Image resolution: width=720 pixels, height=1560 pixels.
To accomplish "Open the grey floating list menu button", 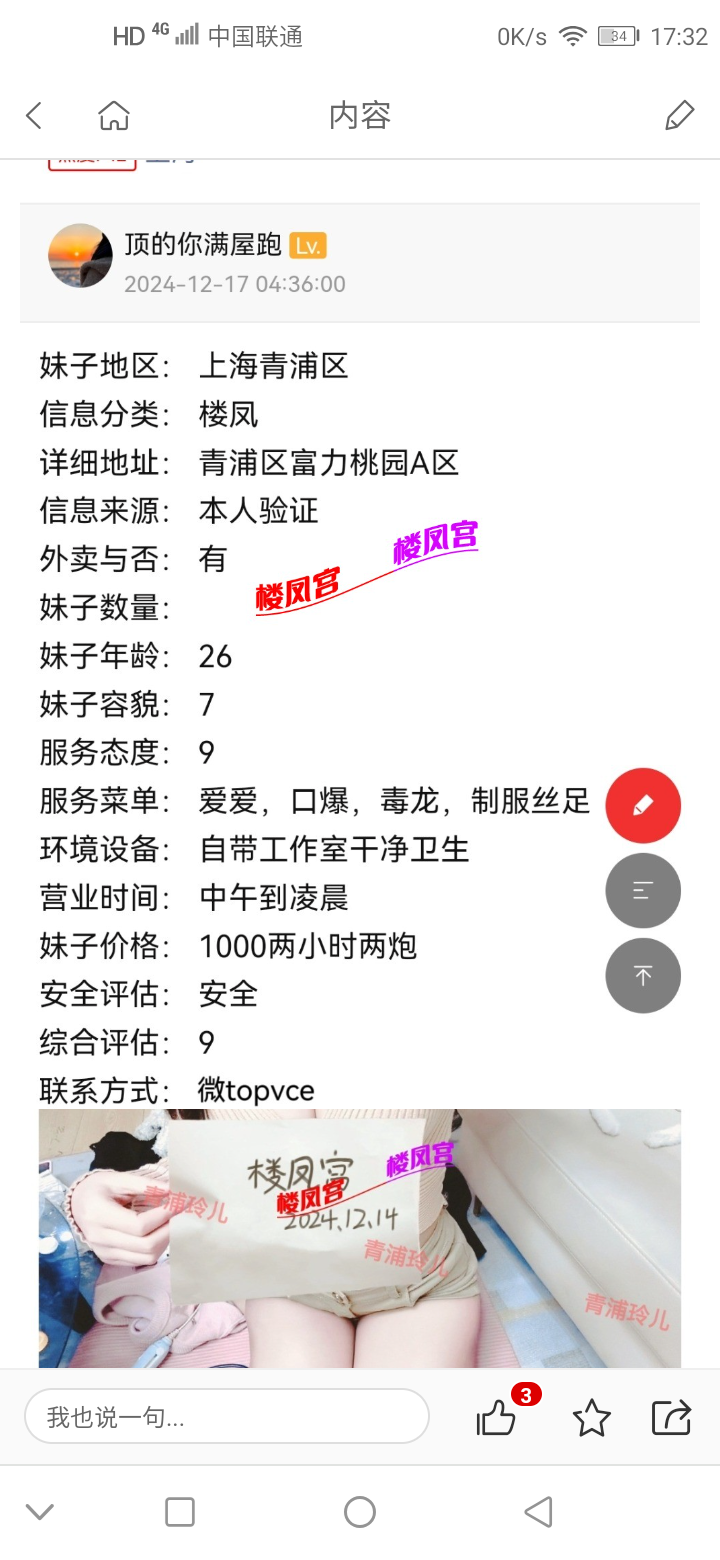I will [x=643, y=891].
